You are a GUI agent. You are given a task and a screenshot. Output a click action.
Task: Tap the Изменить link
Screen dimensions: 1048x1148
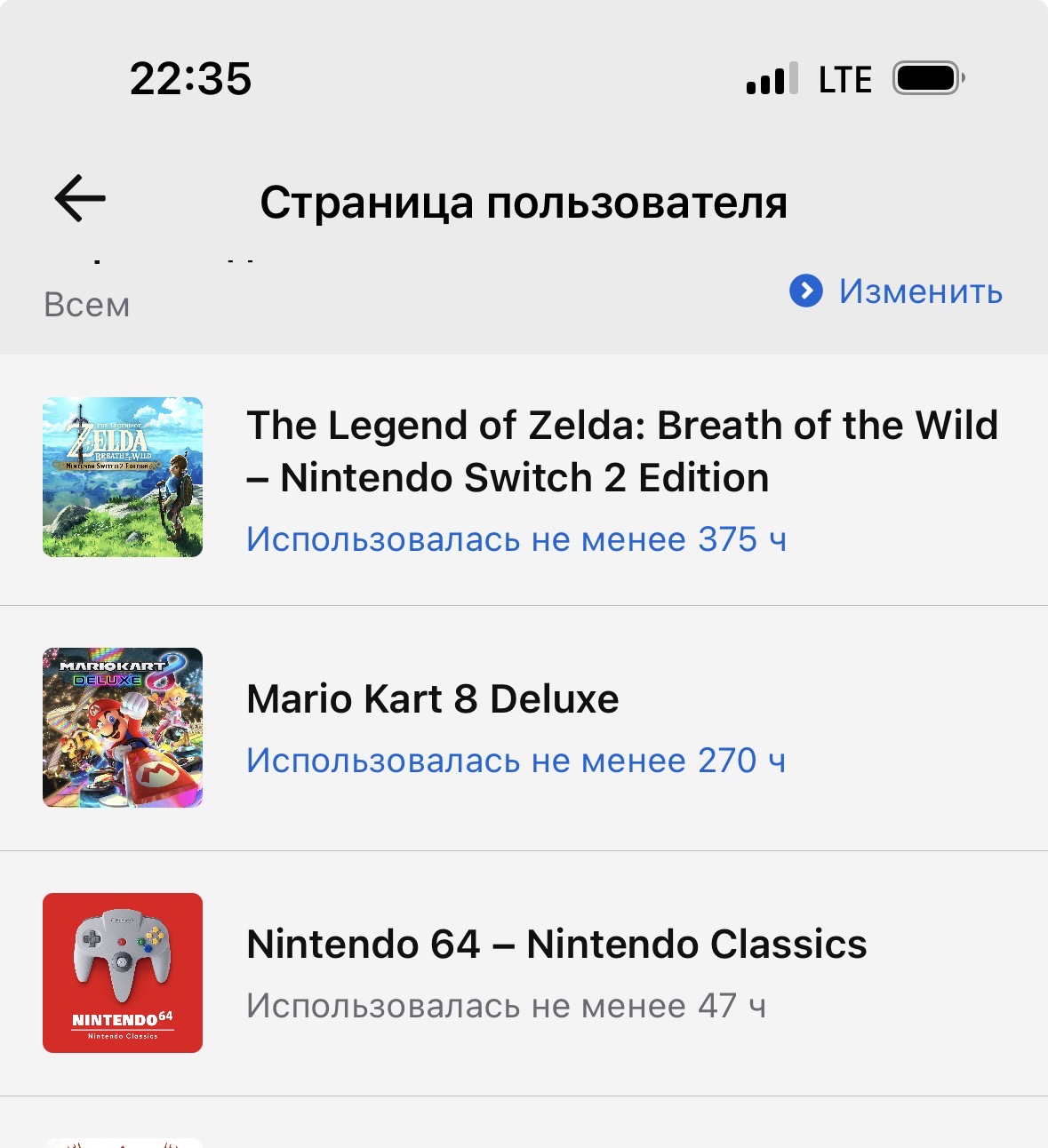(898, 291)
